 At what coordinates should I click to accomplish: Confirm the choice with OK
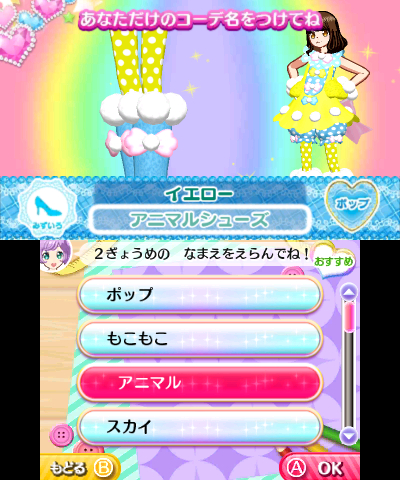click(x=320, y=468)
